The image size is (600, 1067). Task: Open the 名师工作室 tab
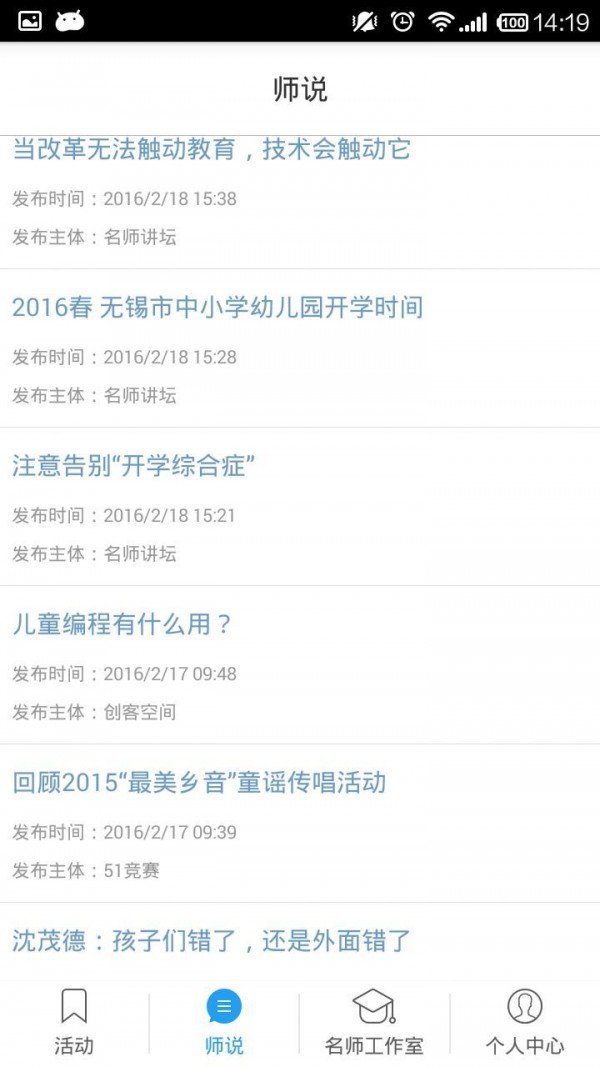[x=374, y=1022]
